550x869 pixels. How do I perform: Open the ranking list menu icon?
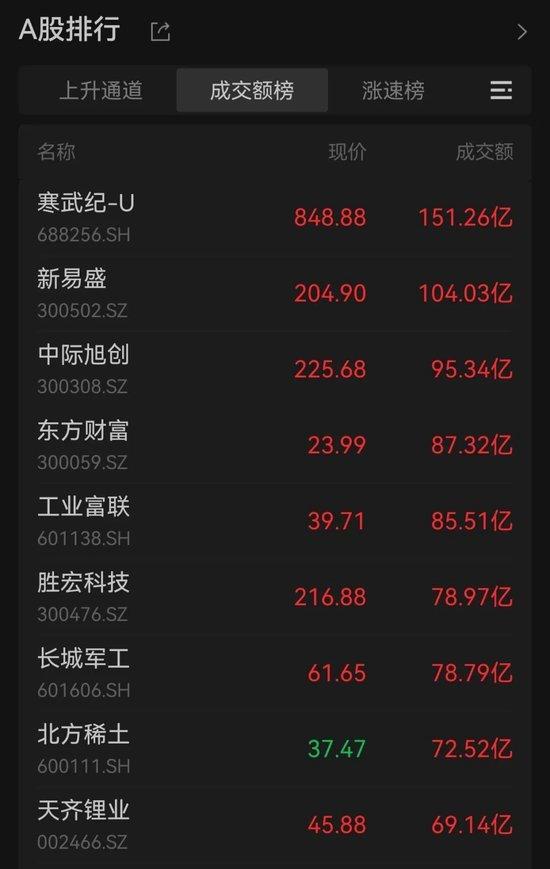(x=501, y=90)
